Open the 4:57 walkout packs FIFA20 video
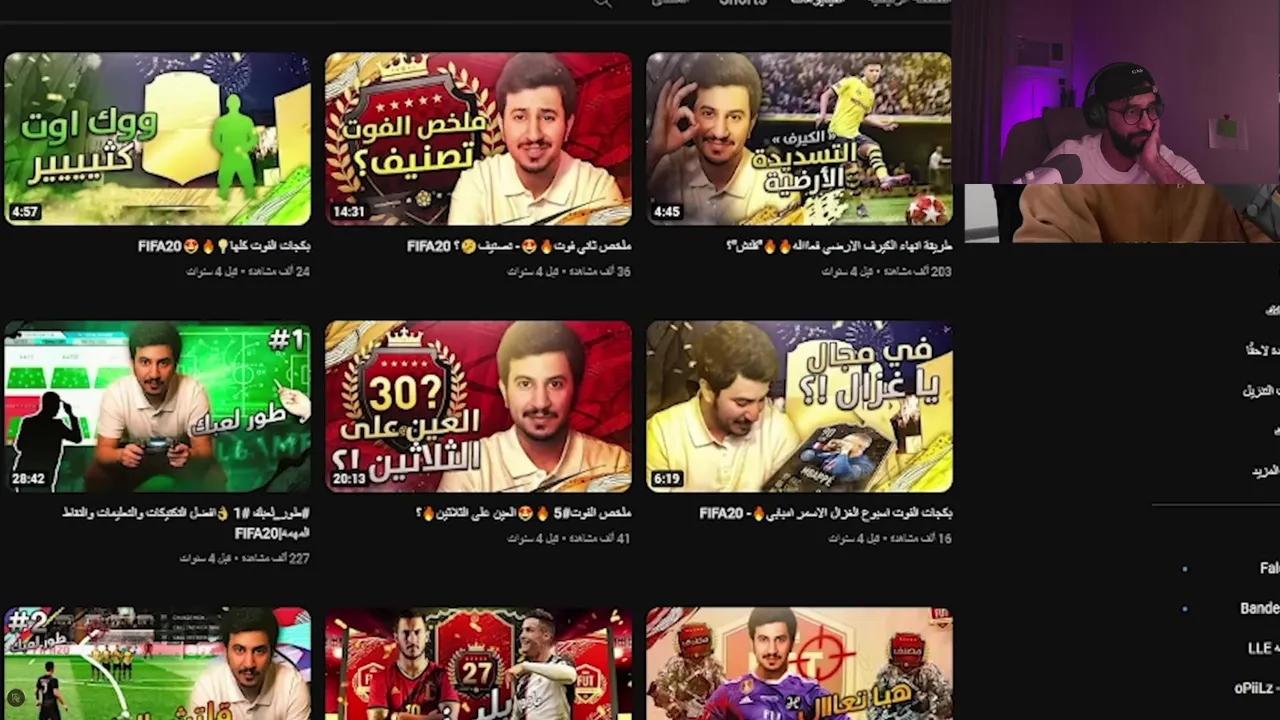The height and width of the screenshot is (720, 1280). pyautogui.click(x=157, y=138)
